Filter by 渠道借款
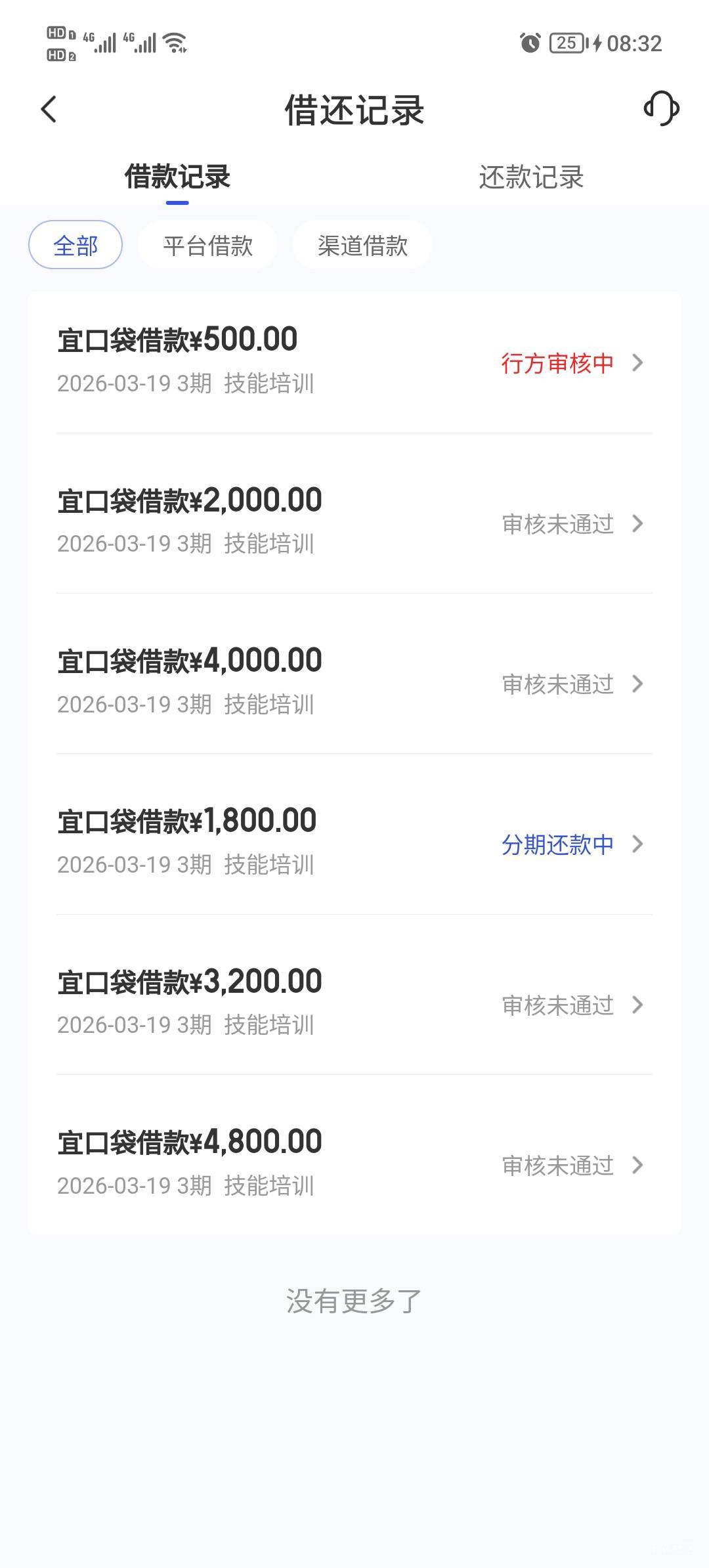Viewport: 709px width, 1568px height. (x=362, y=246)
